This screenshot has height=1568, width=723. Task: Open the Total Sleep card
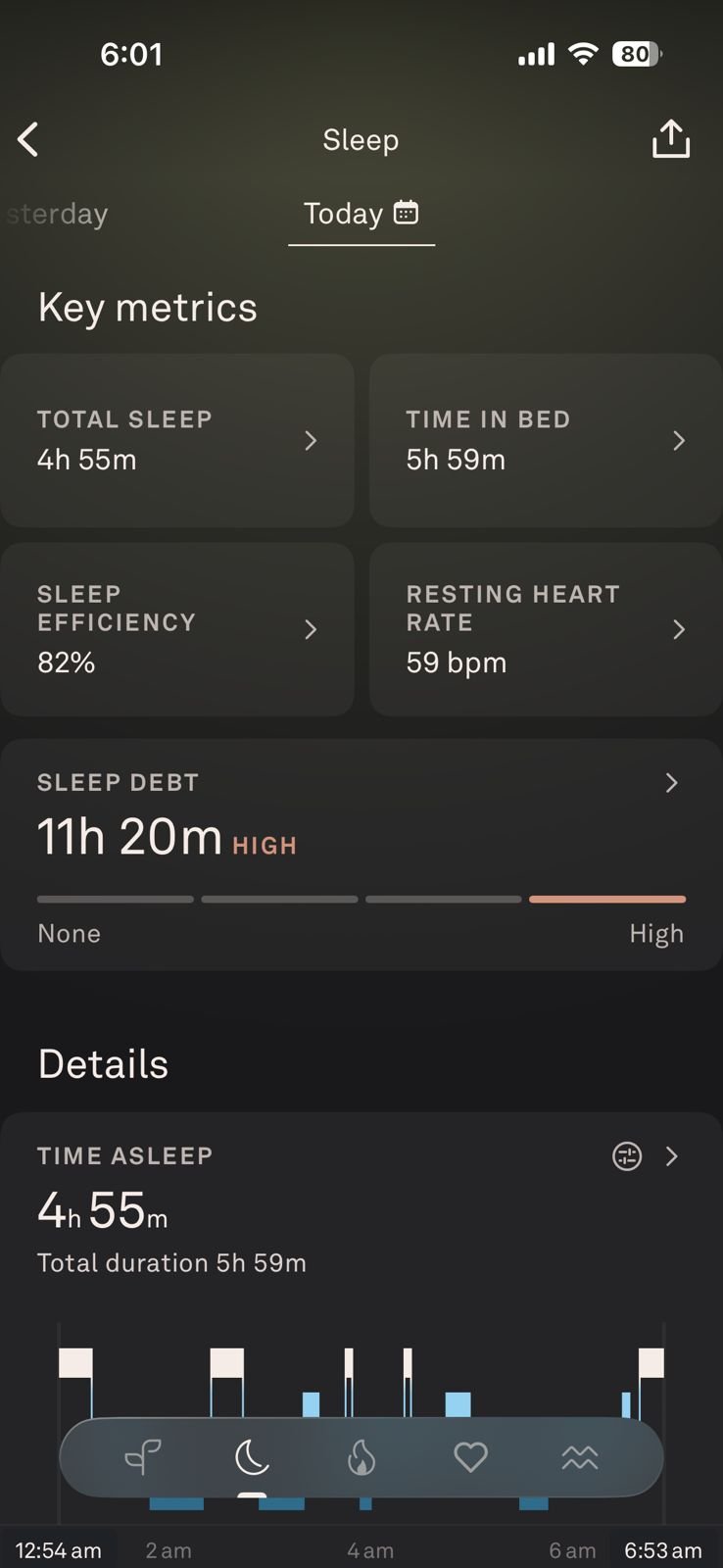[x=176, y=440]
